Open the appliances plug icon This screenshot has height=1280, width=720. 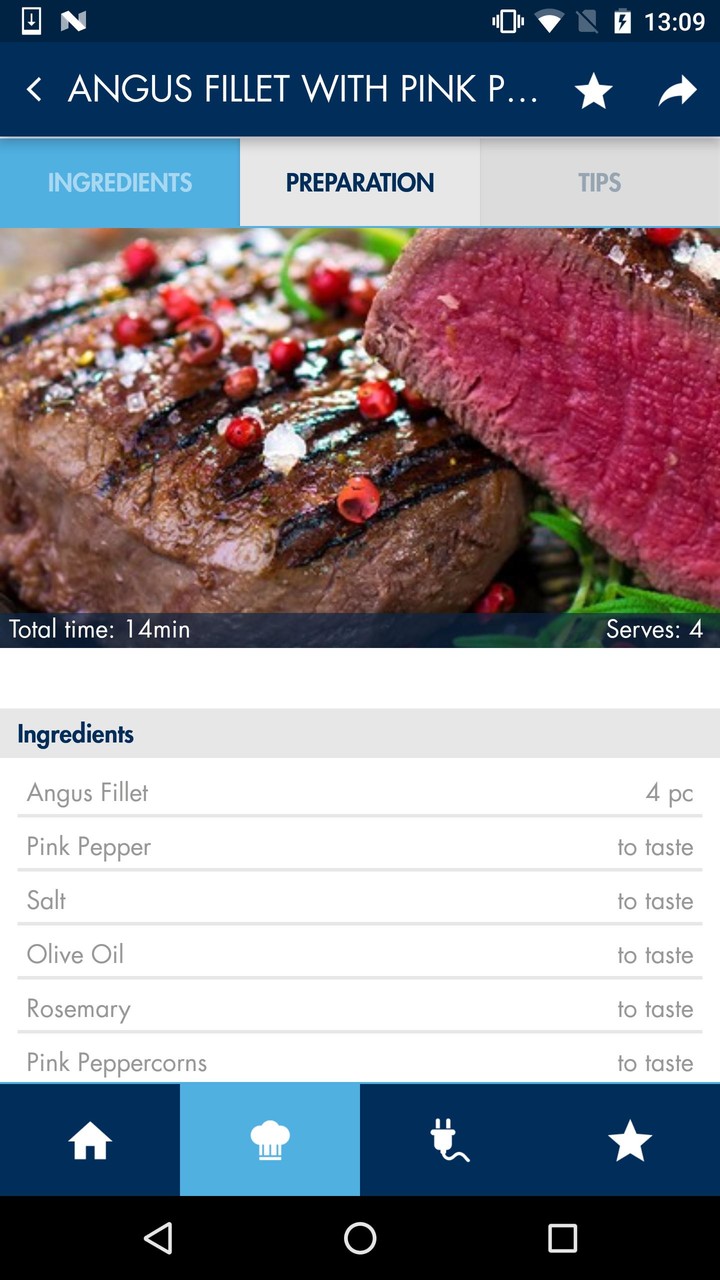450,1139
